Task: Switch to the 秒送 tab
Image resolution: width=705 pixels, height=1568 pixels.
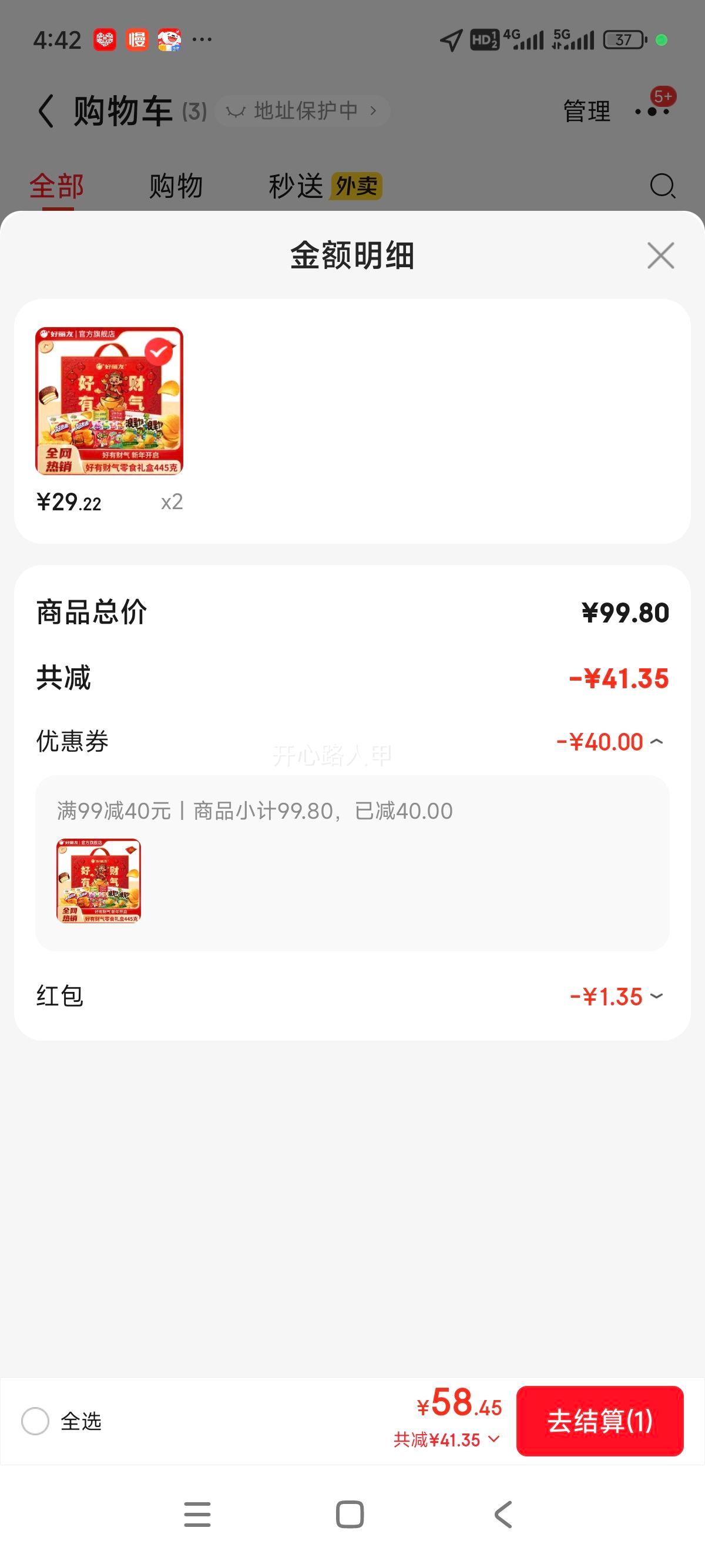Action: coord(297,186)
